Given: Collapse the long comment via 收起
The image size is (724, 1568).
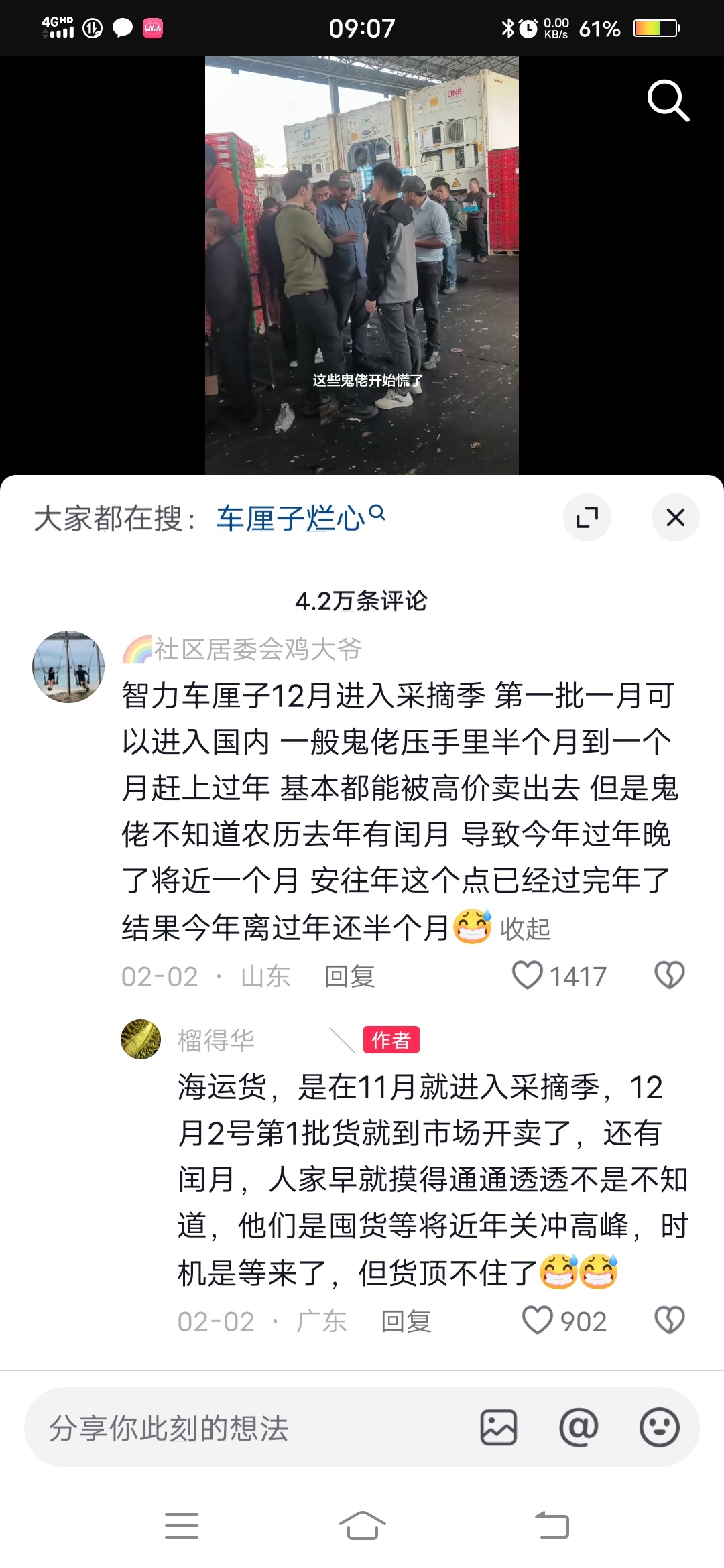Looking at the screenshot, I should (x=525, y=929).
